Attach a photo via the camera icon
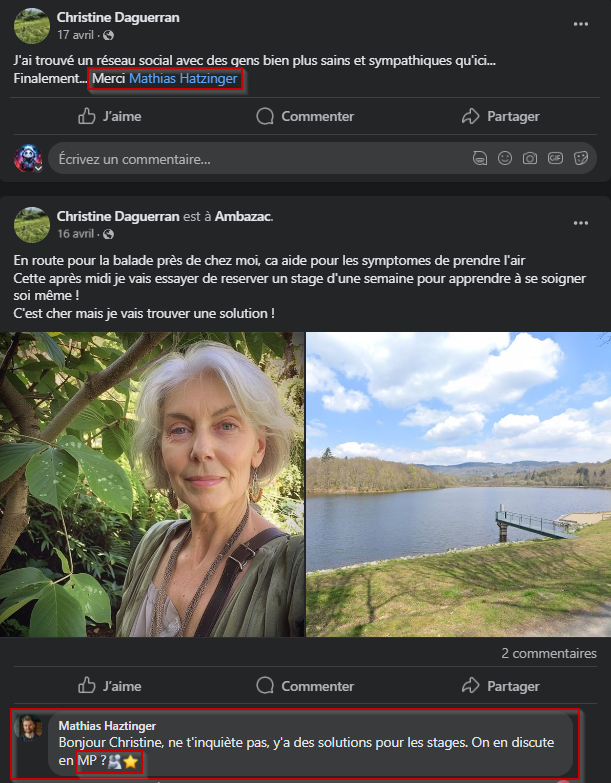611x783 pixels. tap(530, 158)
